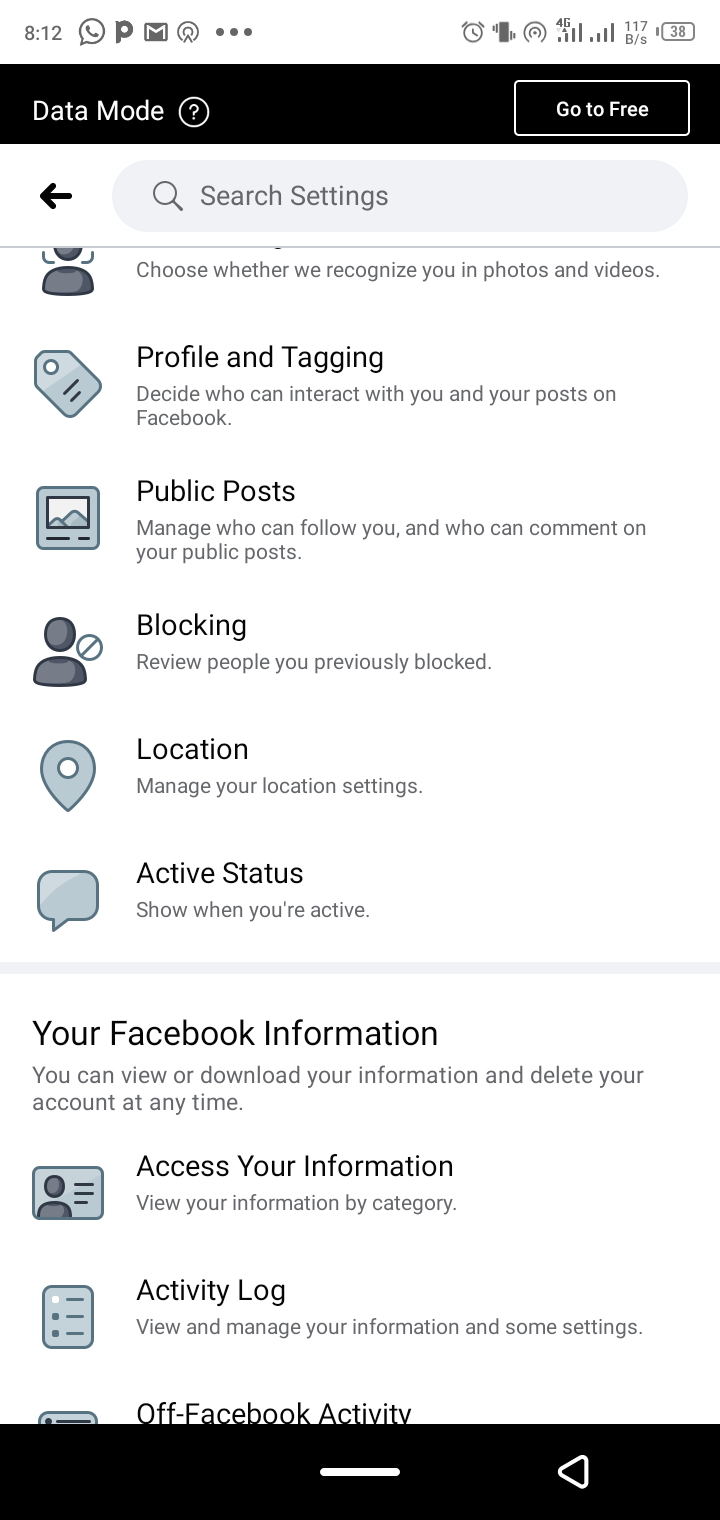Screen dimensions: 720x1520
Task: Tap the Go to Free button
Action: click(x=602, y=109)
